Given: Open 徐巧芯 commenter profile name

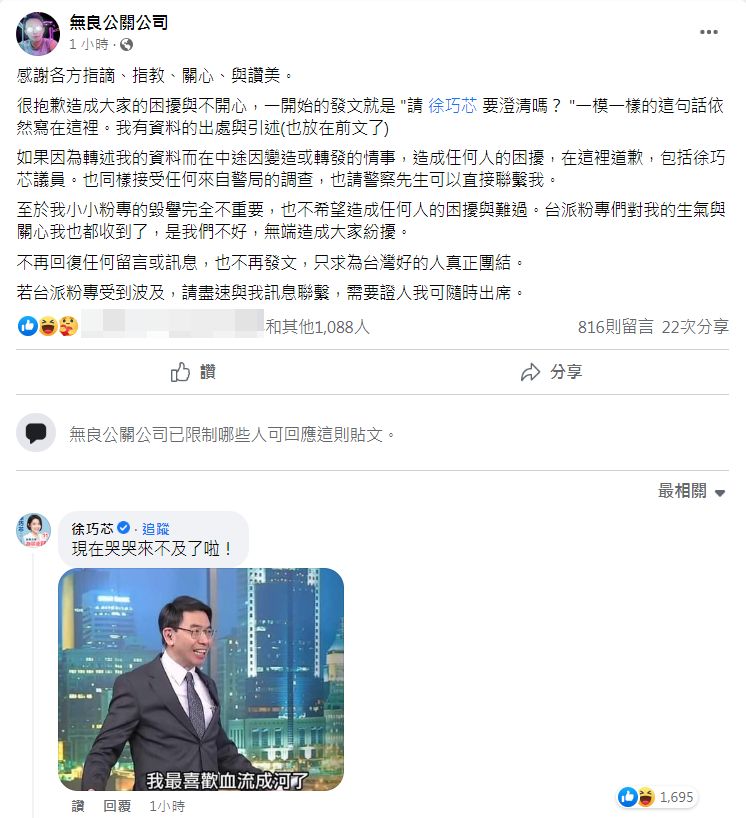Looking at the screenshot, I should (x=92, y=527).
